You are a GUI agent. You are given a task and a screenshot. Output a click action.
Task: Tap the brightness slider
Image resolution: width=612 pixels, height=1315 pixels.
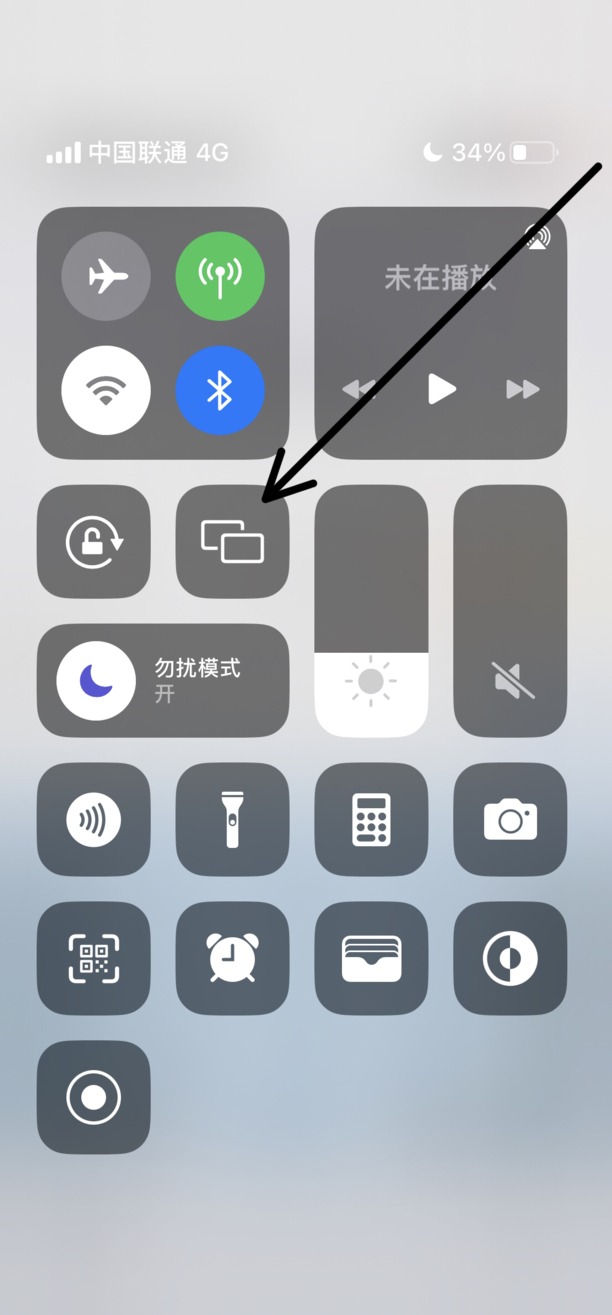point(371,611)
